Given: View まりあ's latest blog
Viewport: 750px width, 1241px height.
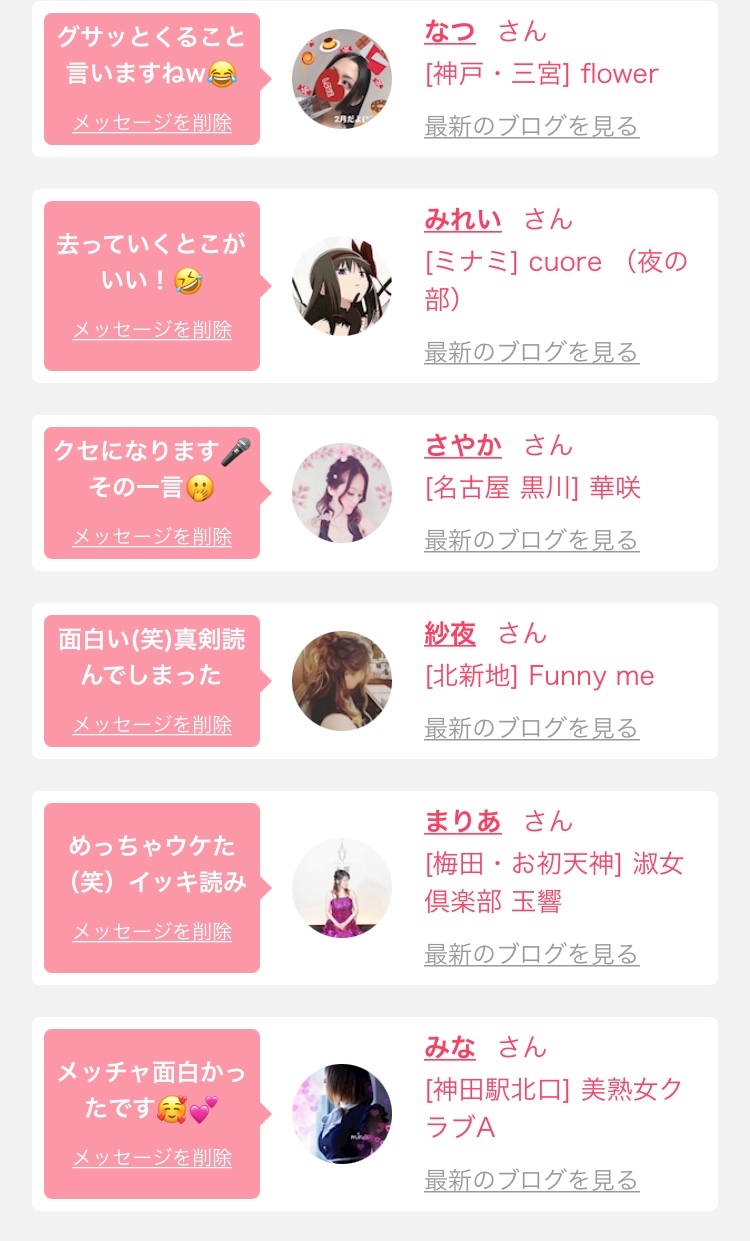Looking at the screenshot, I should click(531, 954).
